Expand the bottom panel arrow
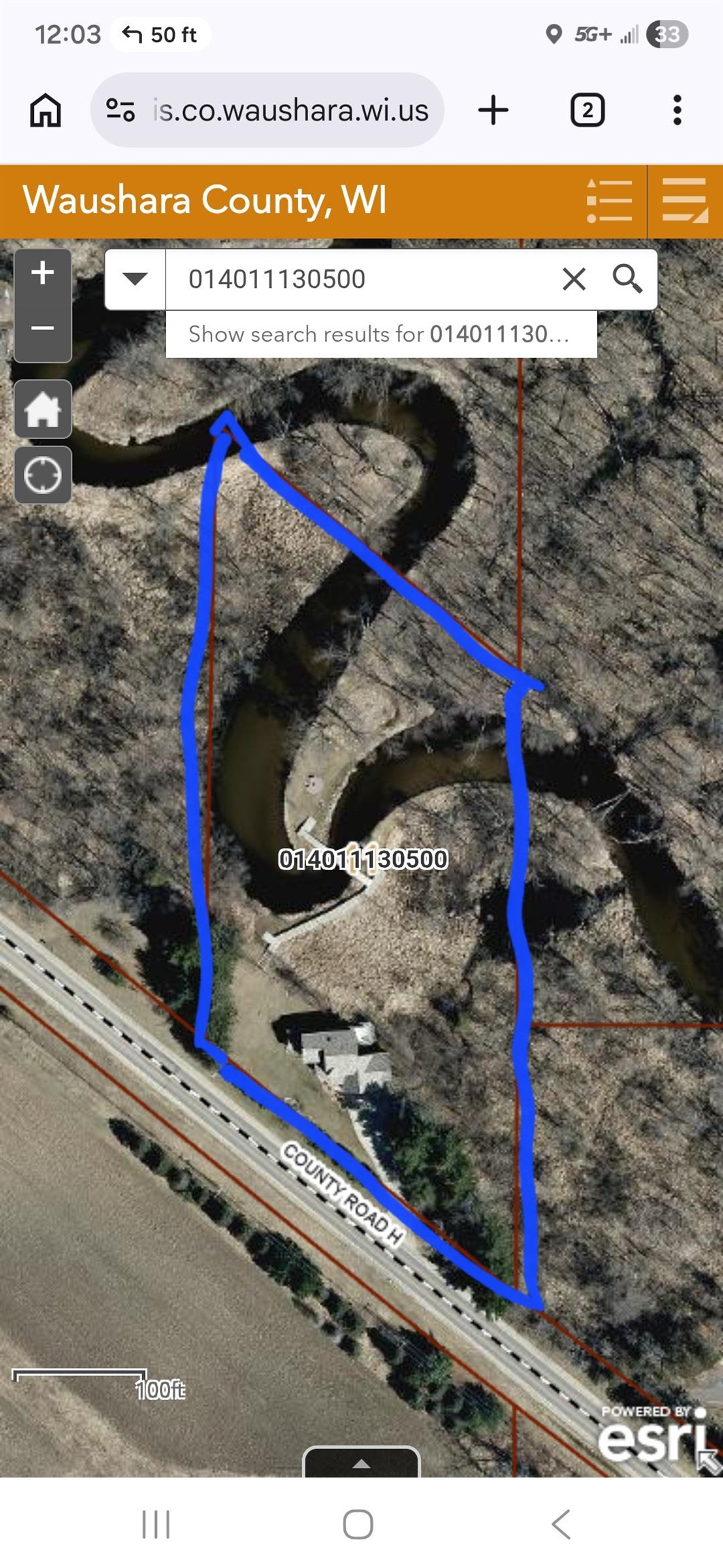 361,1463
